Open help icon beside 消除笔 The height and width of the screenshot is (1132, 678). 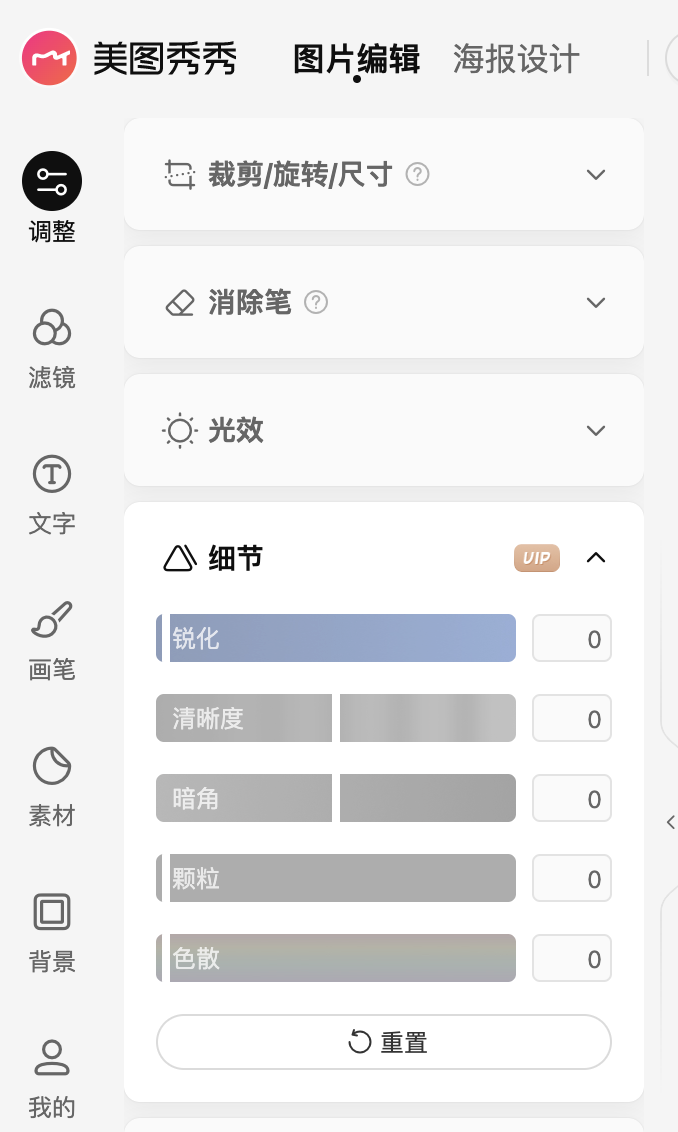[x=316, y=303]
